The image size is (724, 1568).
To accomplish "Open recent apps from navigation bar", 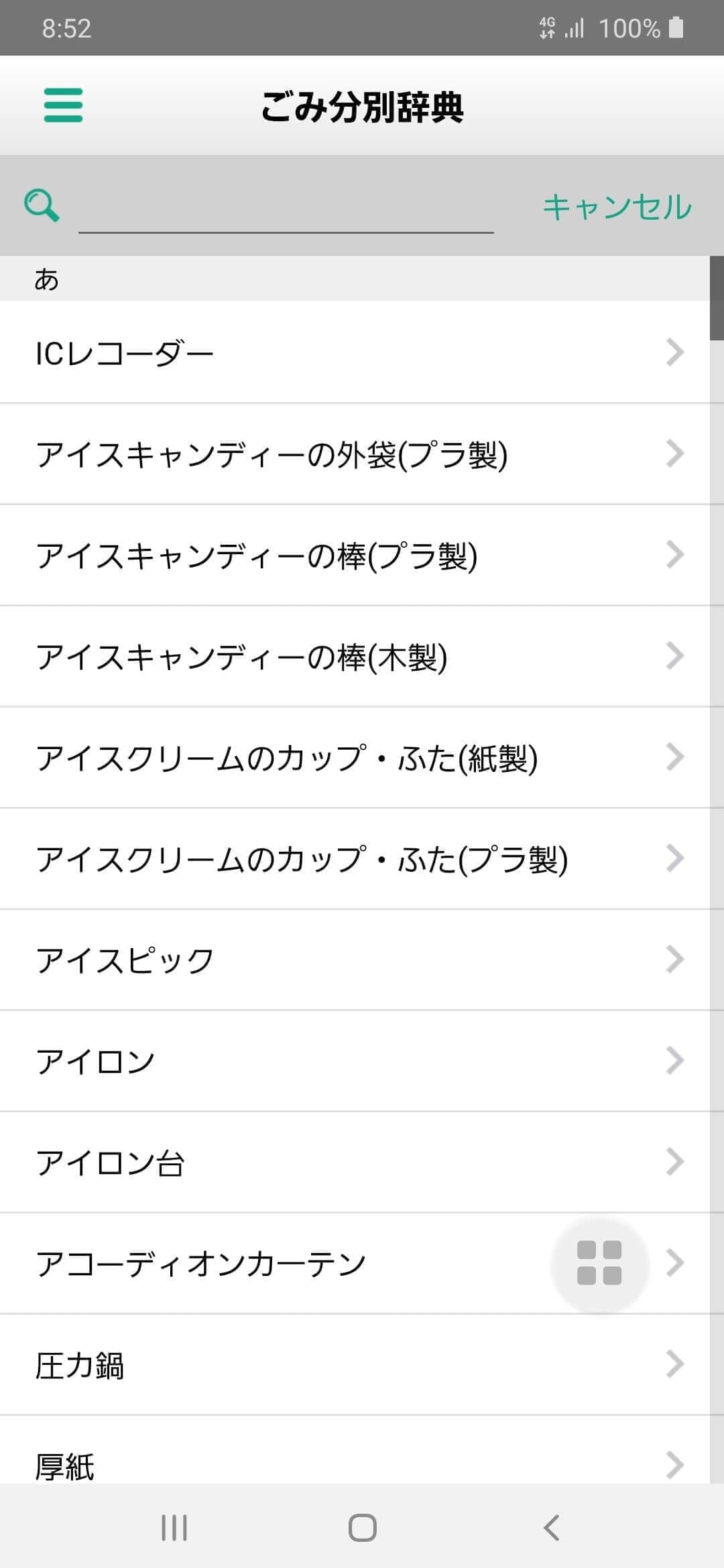I will [x=174, y=1528].
